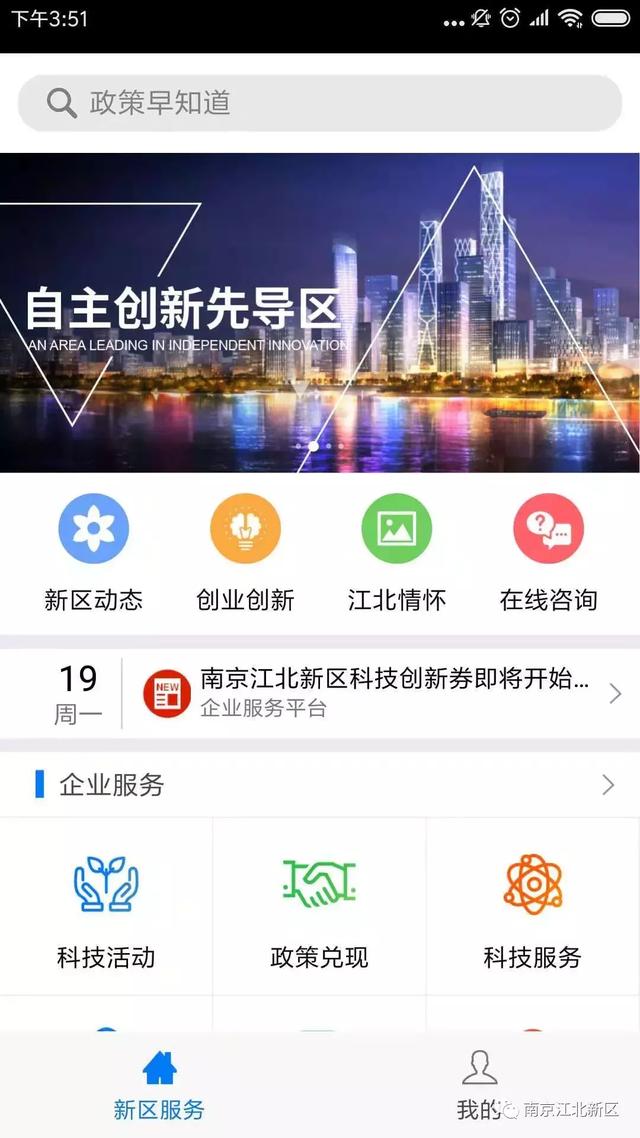Open 江北情怀 section
The height and width of the screenshot is (1138, 640).
[x=396, y=552]
